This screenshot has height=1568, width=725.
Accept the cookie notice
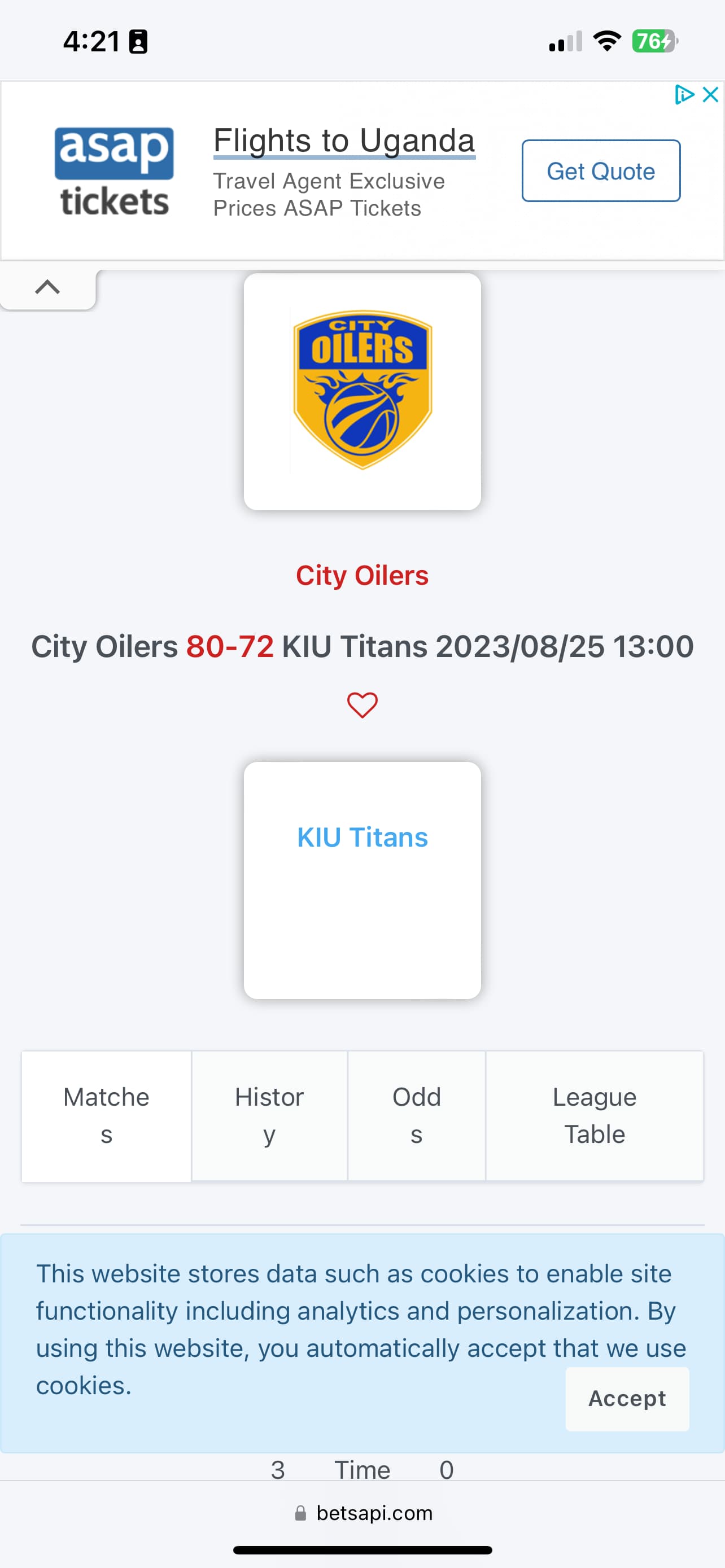click(x=626, y=1398)
